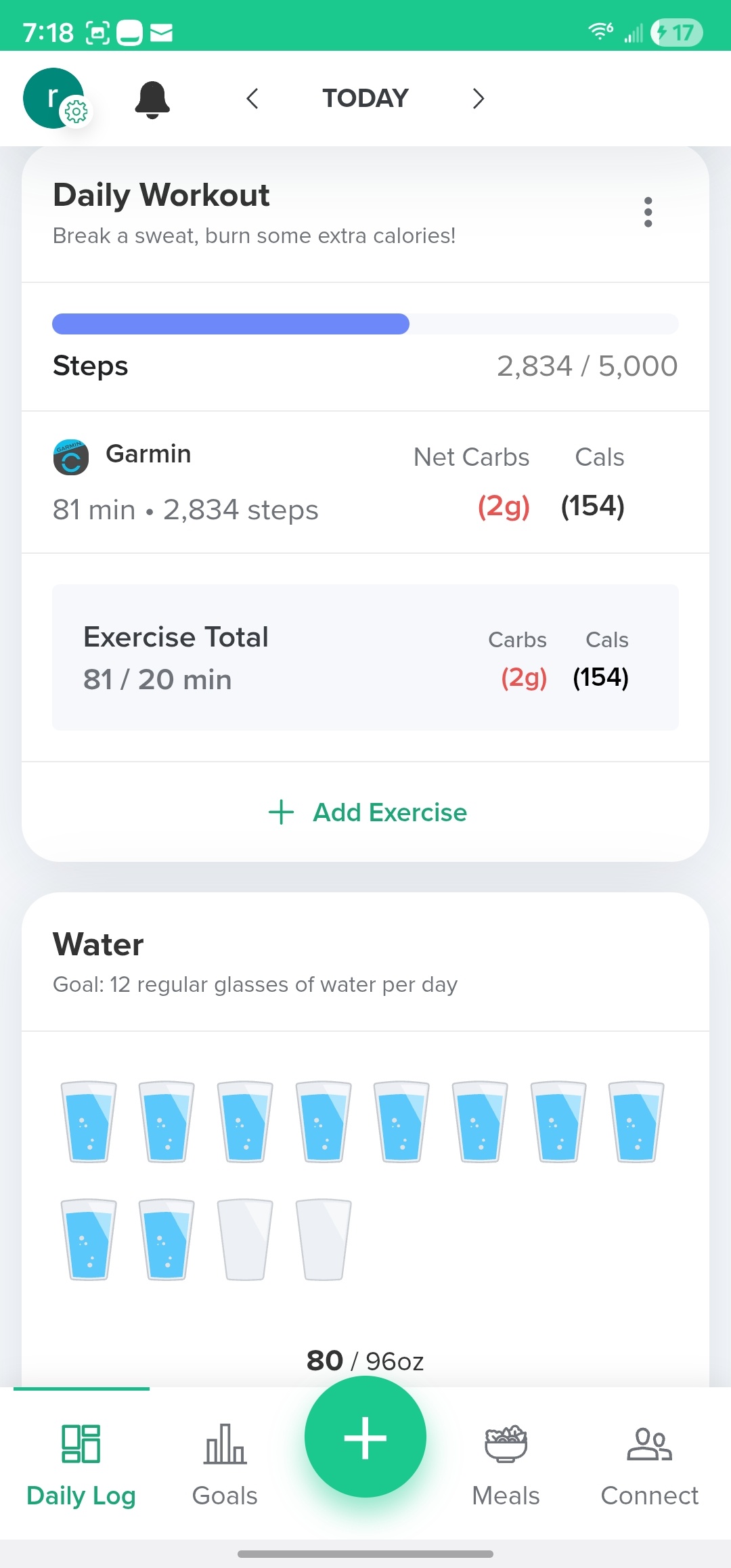Open the TODAY date picker
The height and width of the screenshot is (1568, 731).
point(365,99)
